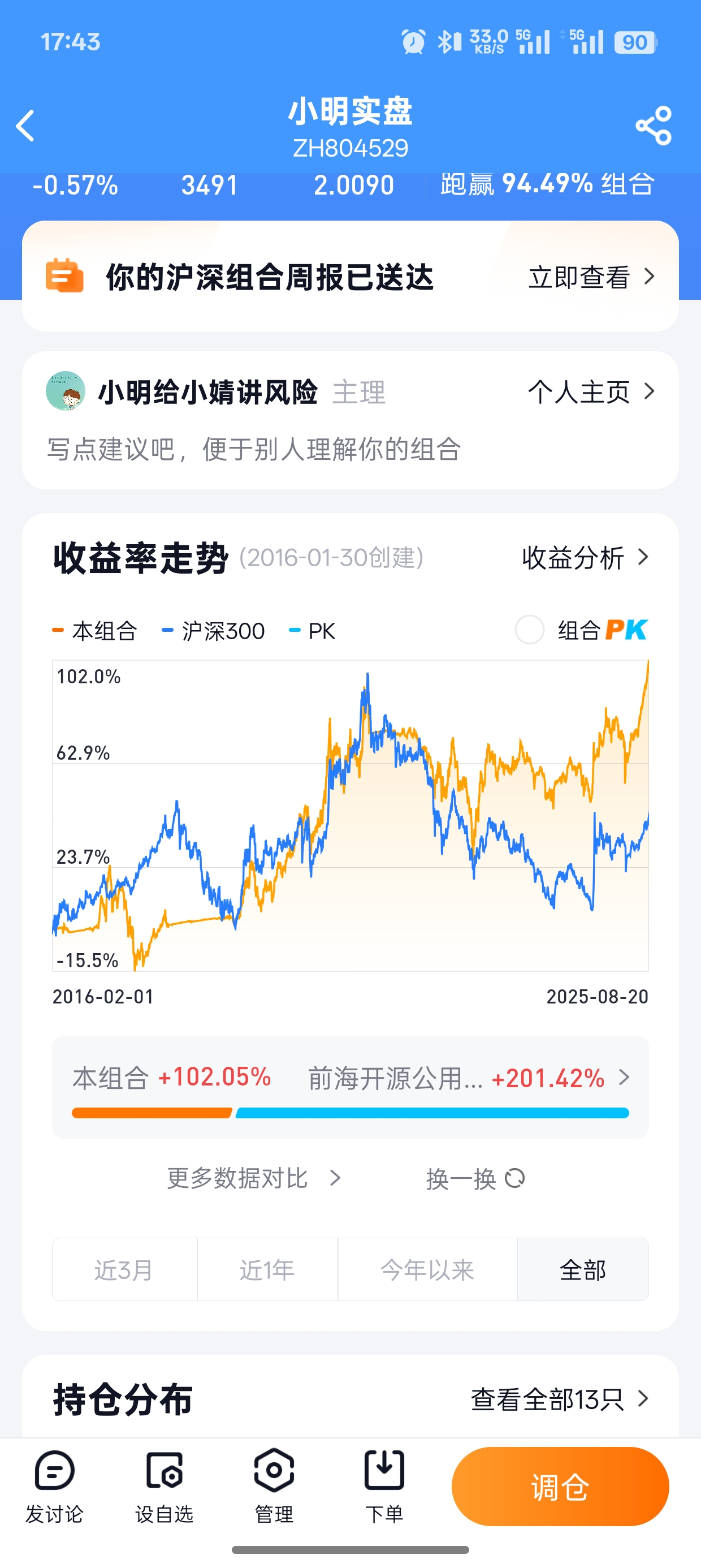Open the 管理 option
701x1568 pixels.
click(x=274, y=1486)
